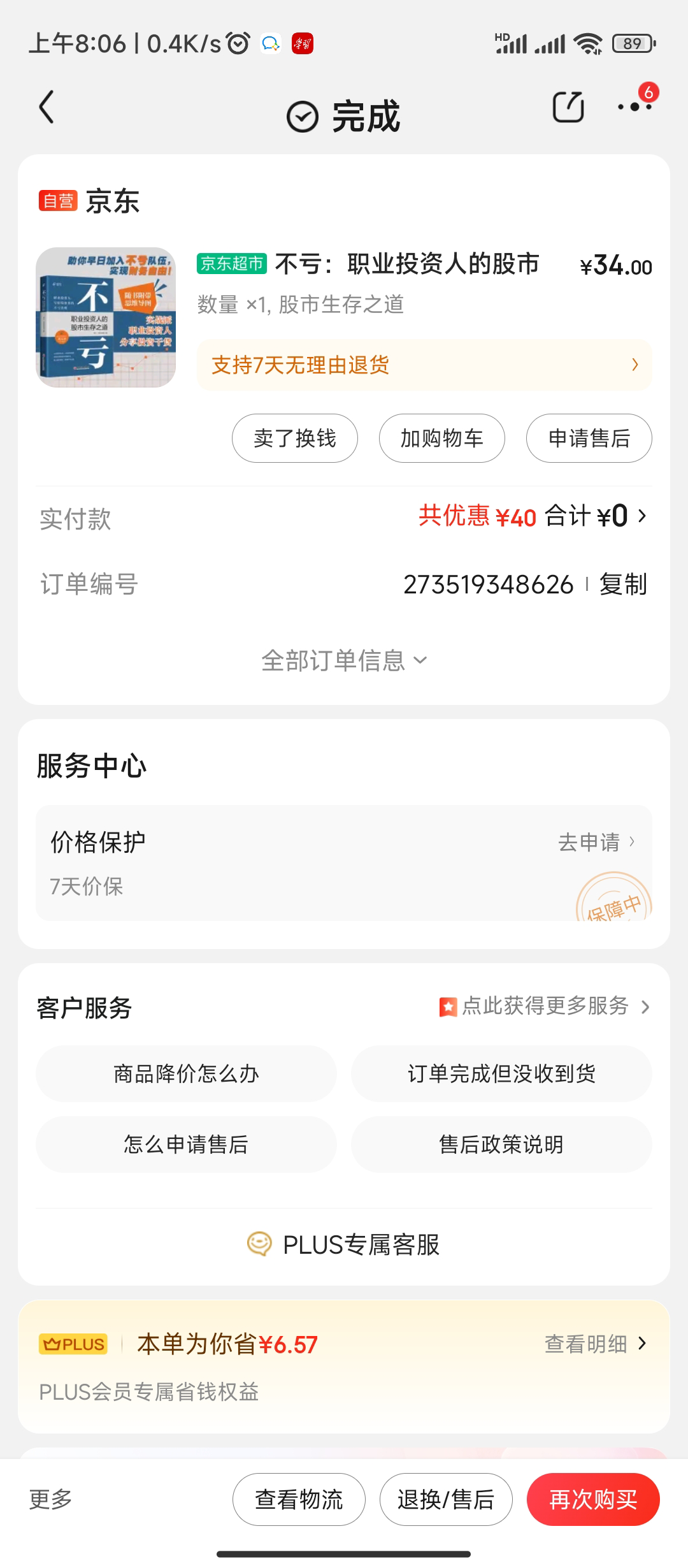Select 订单完成但没收到货
The width and height of the screenshot is (688, 1568).
[501, 1074]
